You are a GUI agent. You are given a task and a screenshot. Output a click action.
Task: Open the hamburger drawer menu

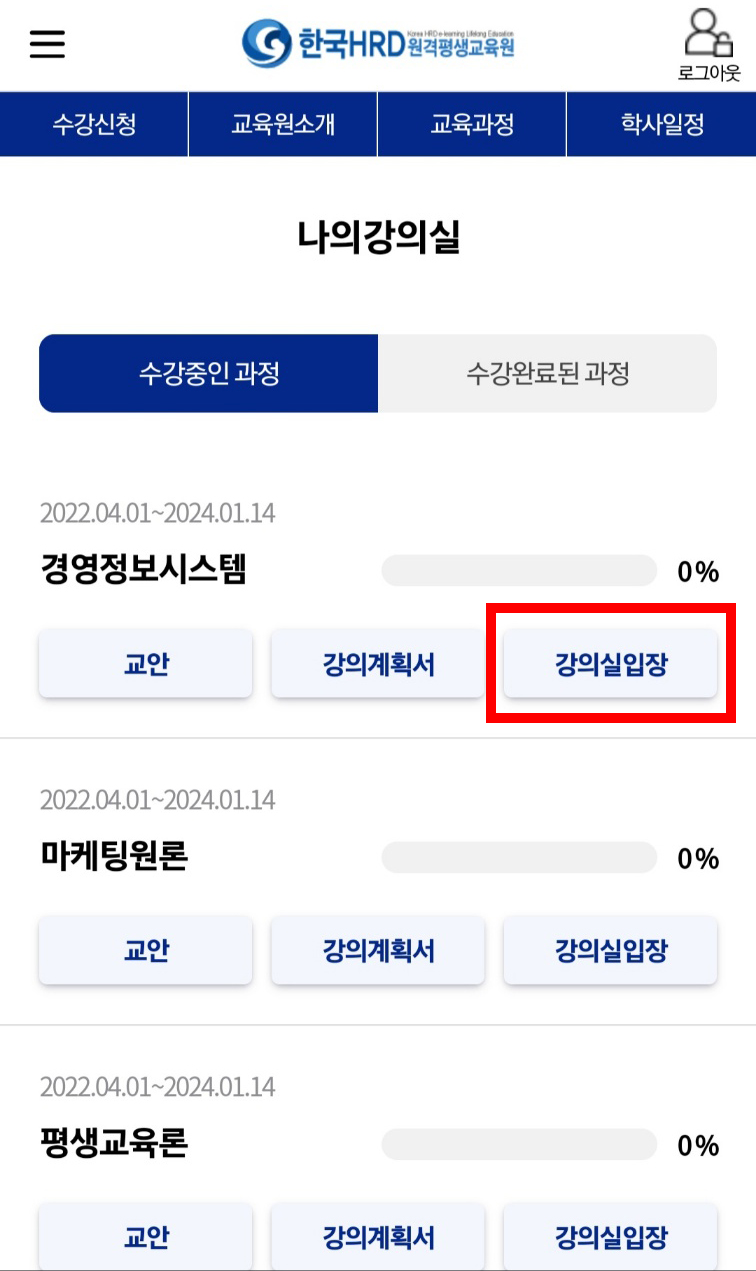(47, 44)
